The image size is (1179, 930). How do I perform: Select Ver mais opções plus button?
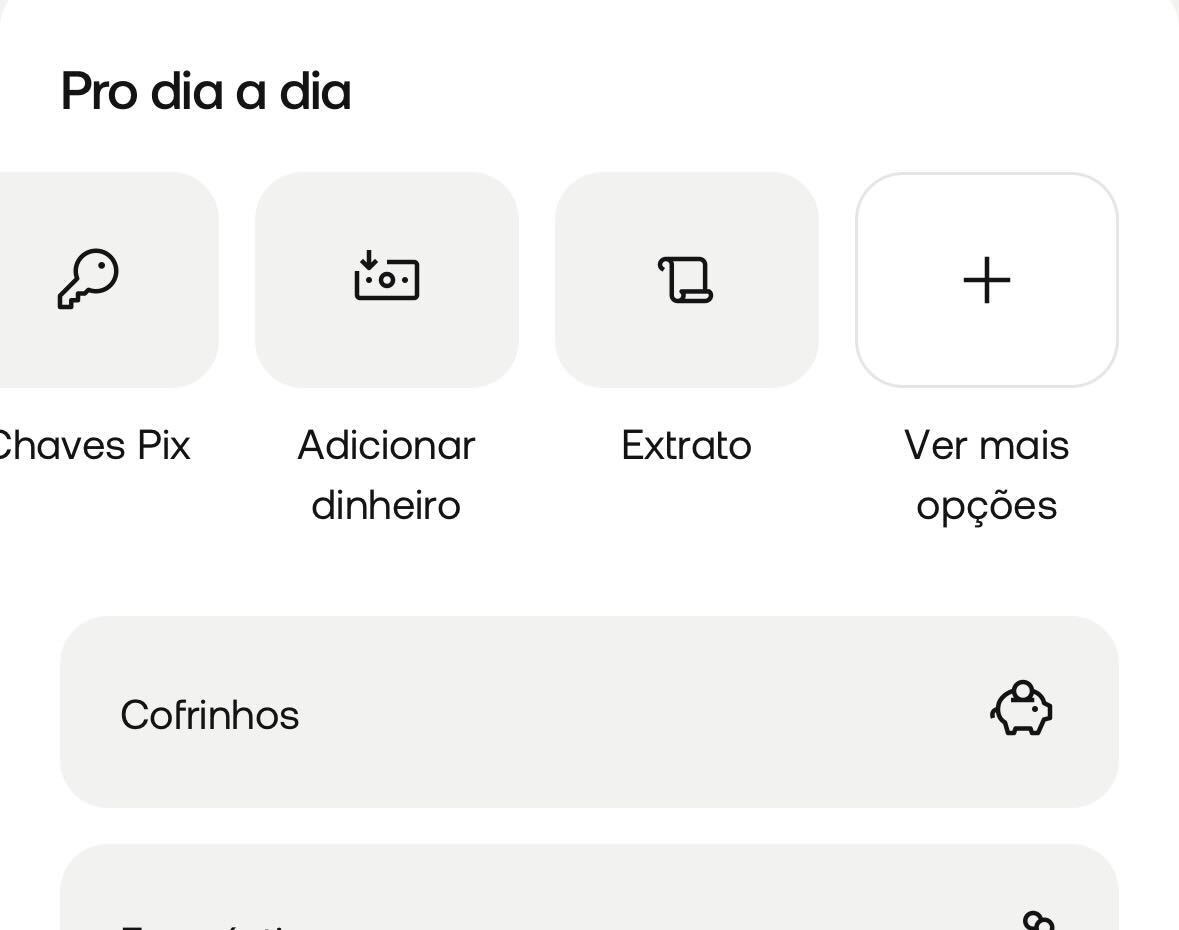tap(986, 280)
